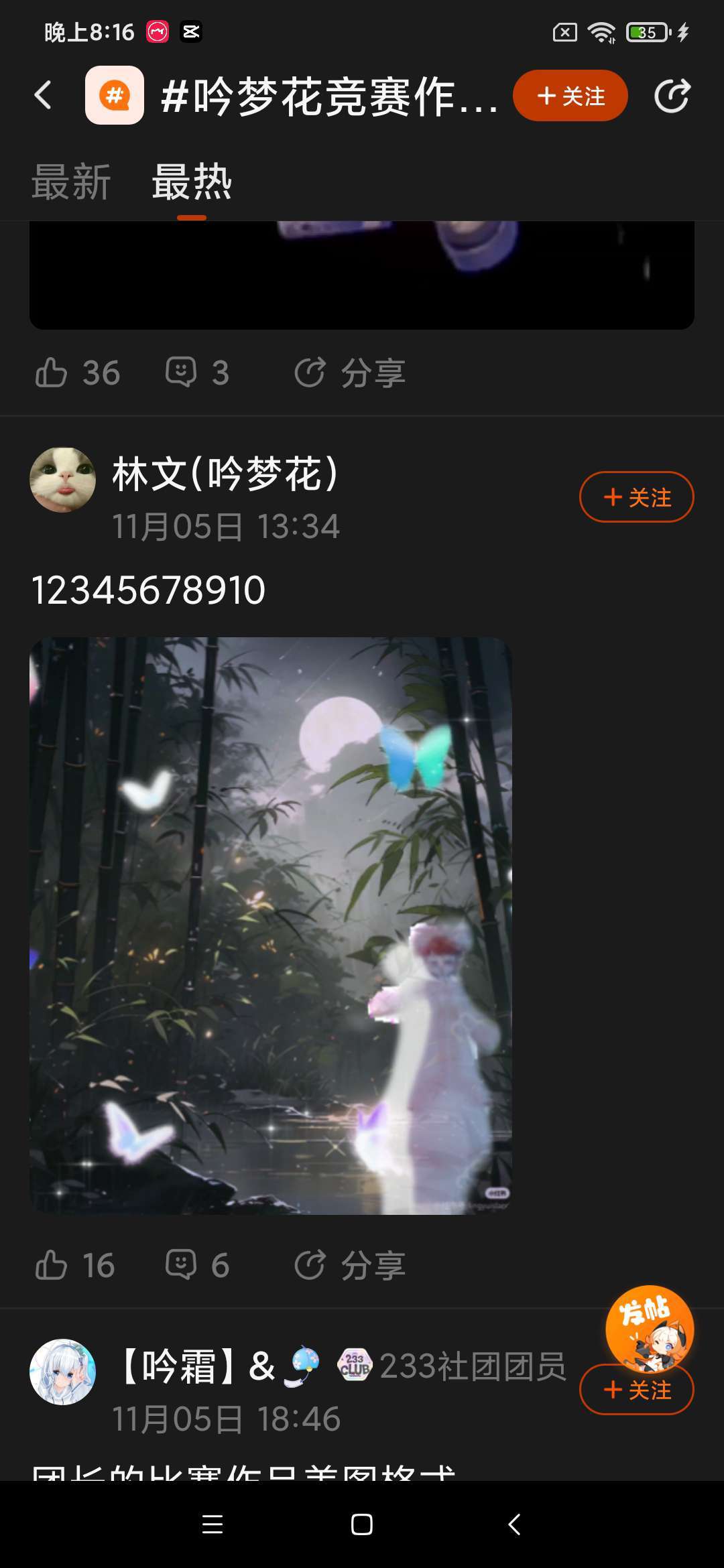Like the post with 36 likes
This screenshot has height=1568, width=724.
coord(77,373)
